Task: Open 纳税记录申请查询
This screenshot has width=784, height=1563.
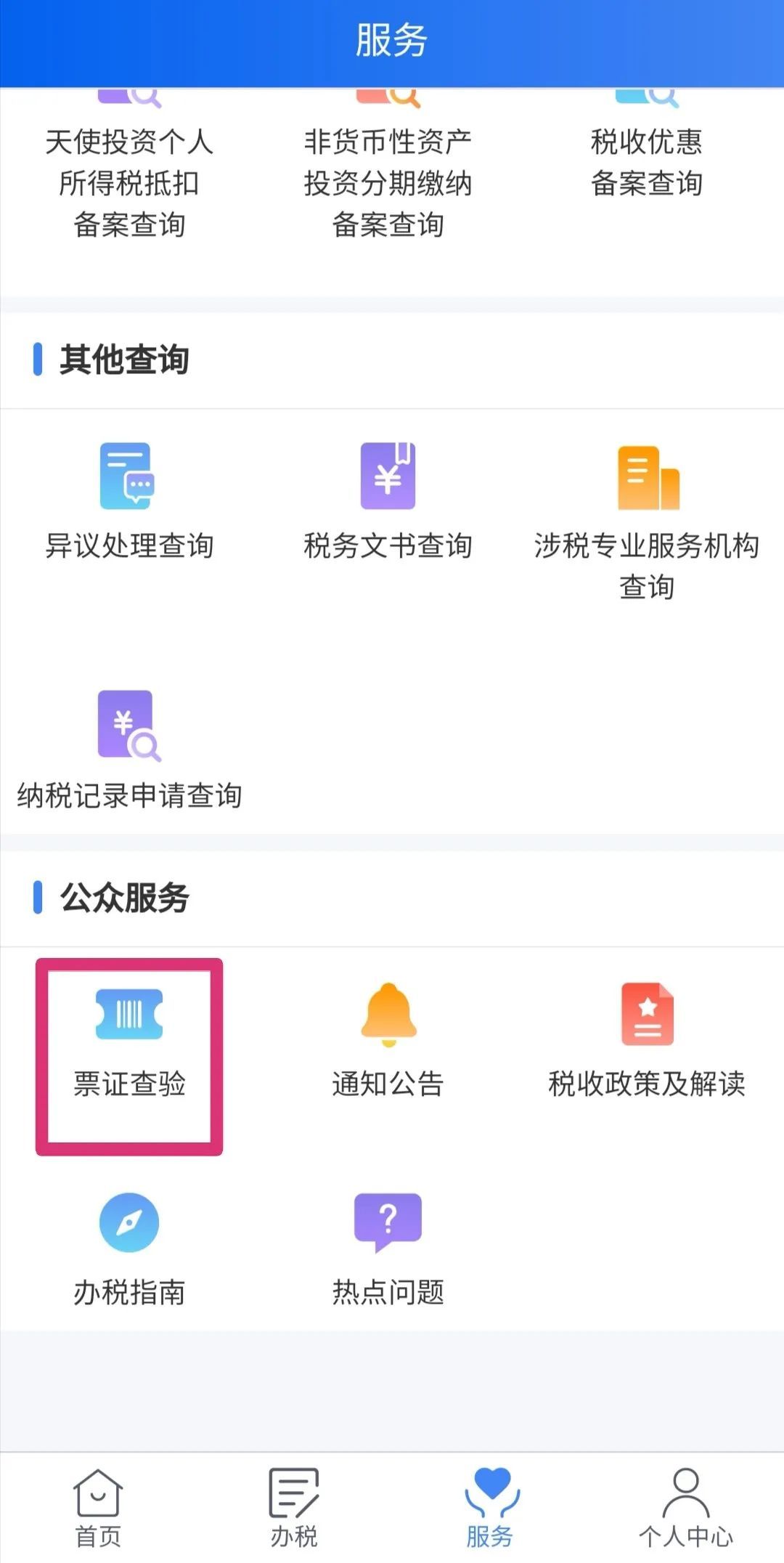Action: (x=129, y=750)
